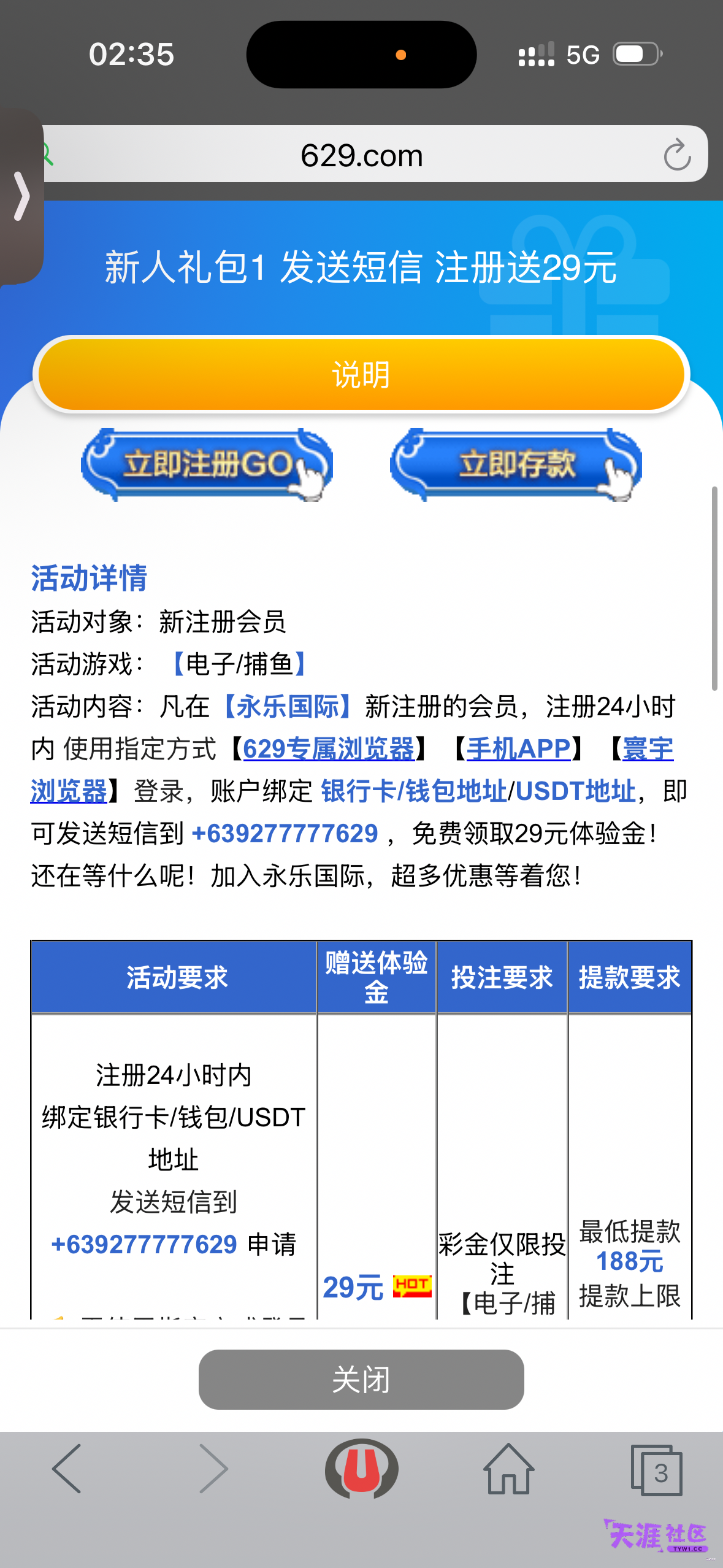
Task: Open the 说明 orange button
Action: tap(361, 374)
